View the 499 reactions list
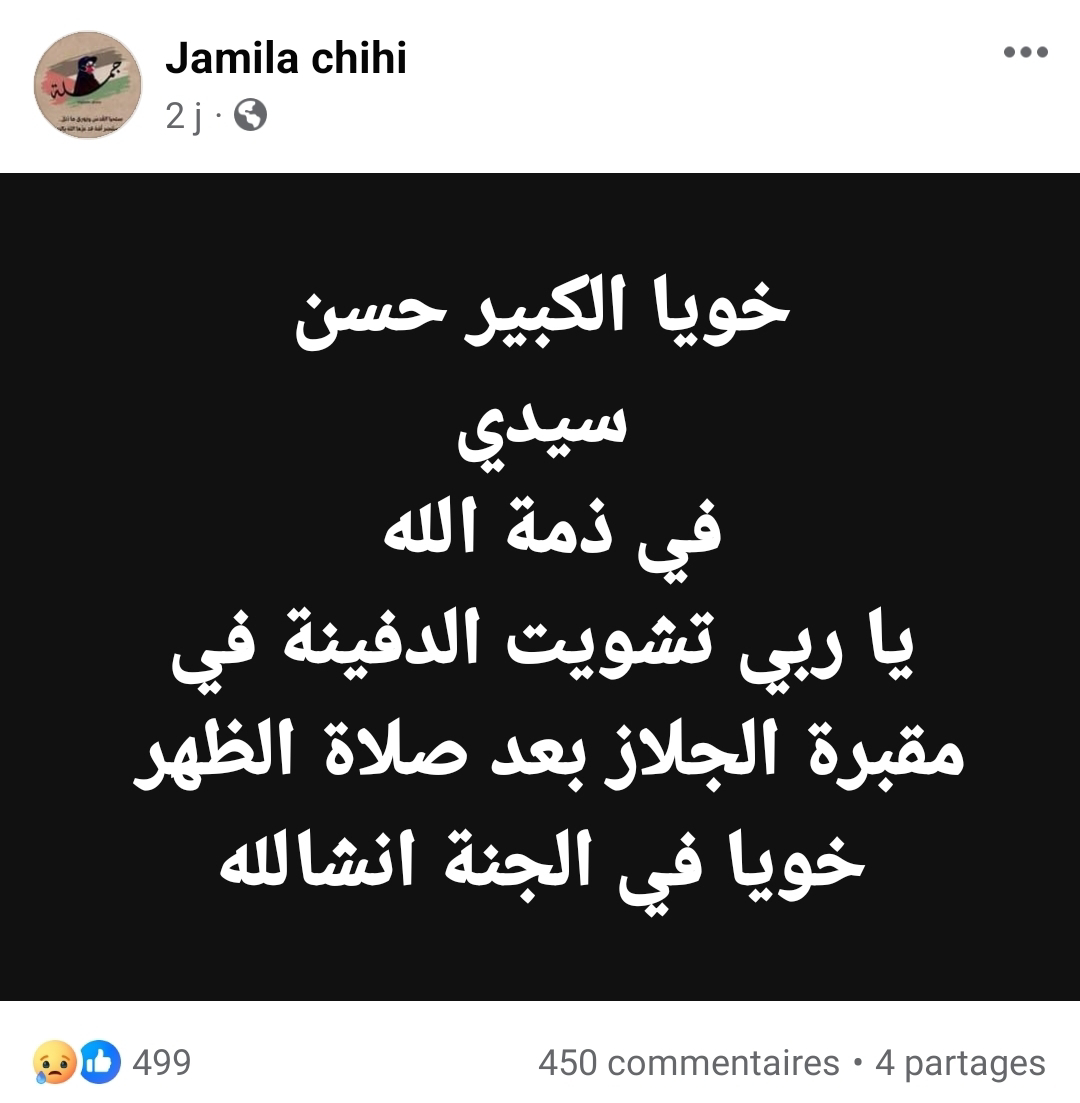The height and width of the screenshot is (1103, 1080). point(112,1061)
